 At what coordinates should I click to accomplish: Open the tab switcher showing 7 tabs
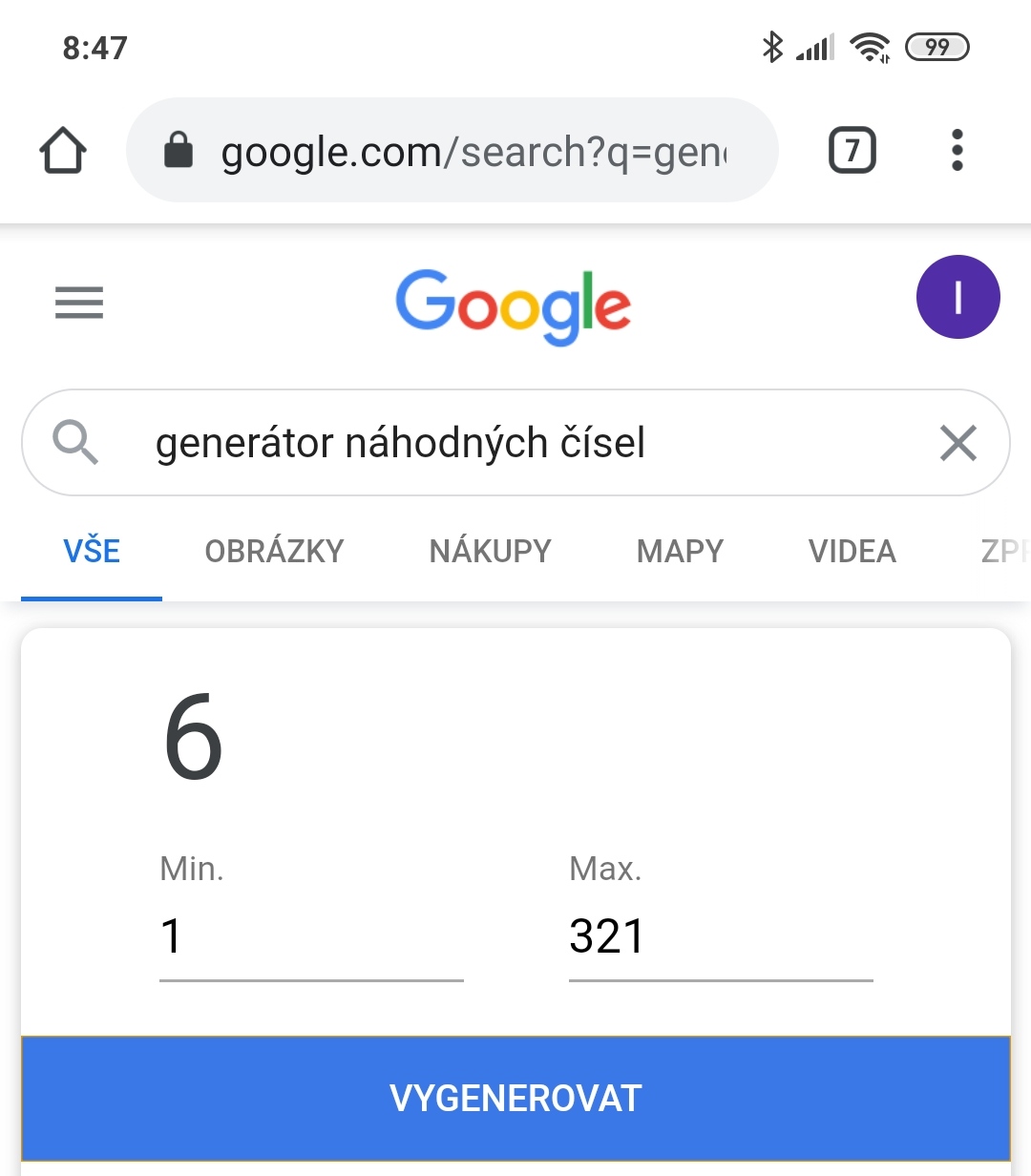click(x=852, y=151)
